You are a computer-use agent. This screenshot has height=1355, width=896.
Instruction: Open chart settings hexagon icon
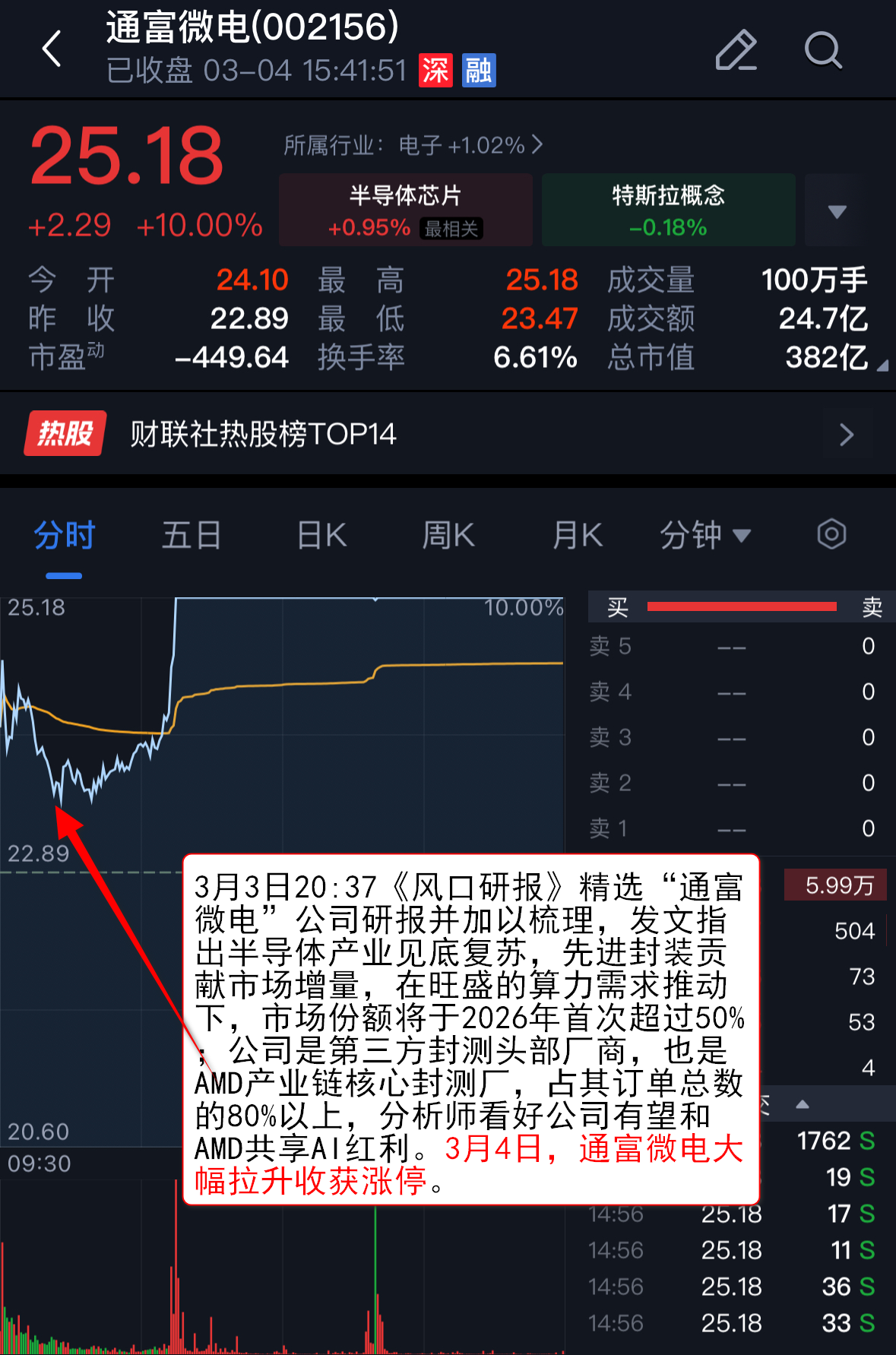(831, 534)
